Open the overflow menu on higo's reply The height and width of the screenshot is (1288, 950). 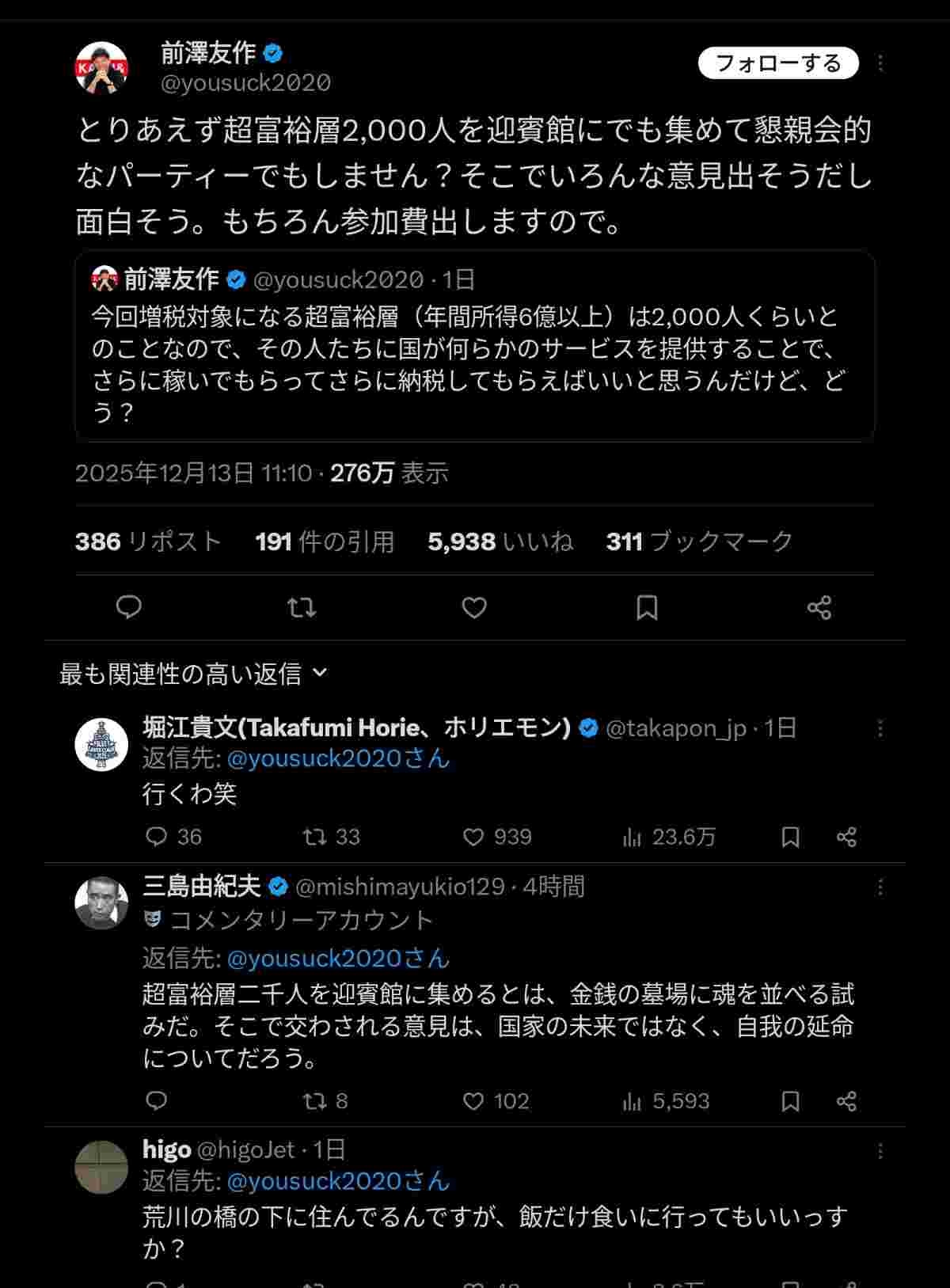point(880,1151)
